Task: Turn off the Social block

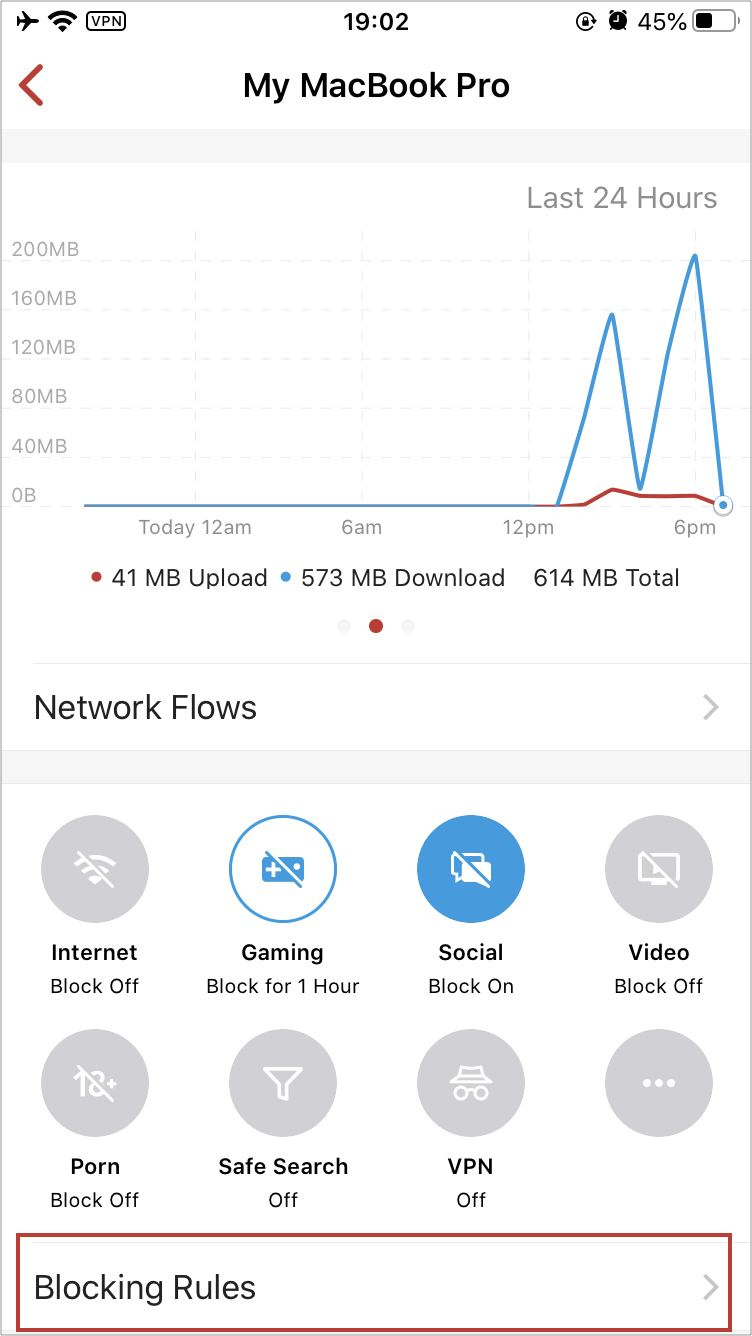Action: pyautogui.click(x=471, y=870)
